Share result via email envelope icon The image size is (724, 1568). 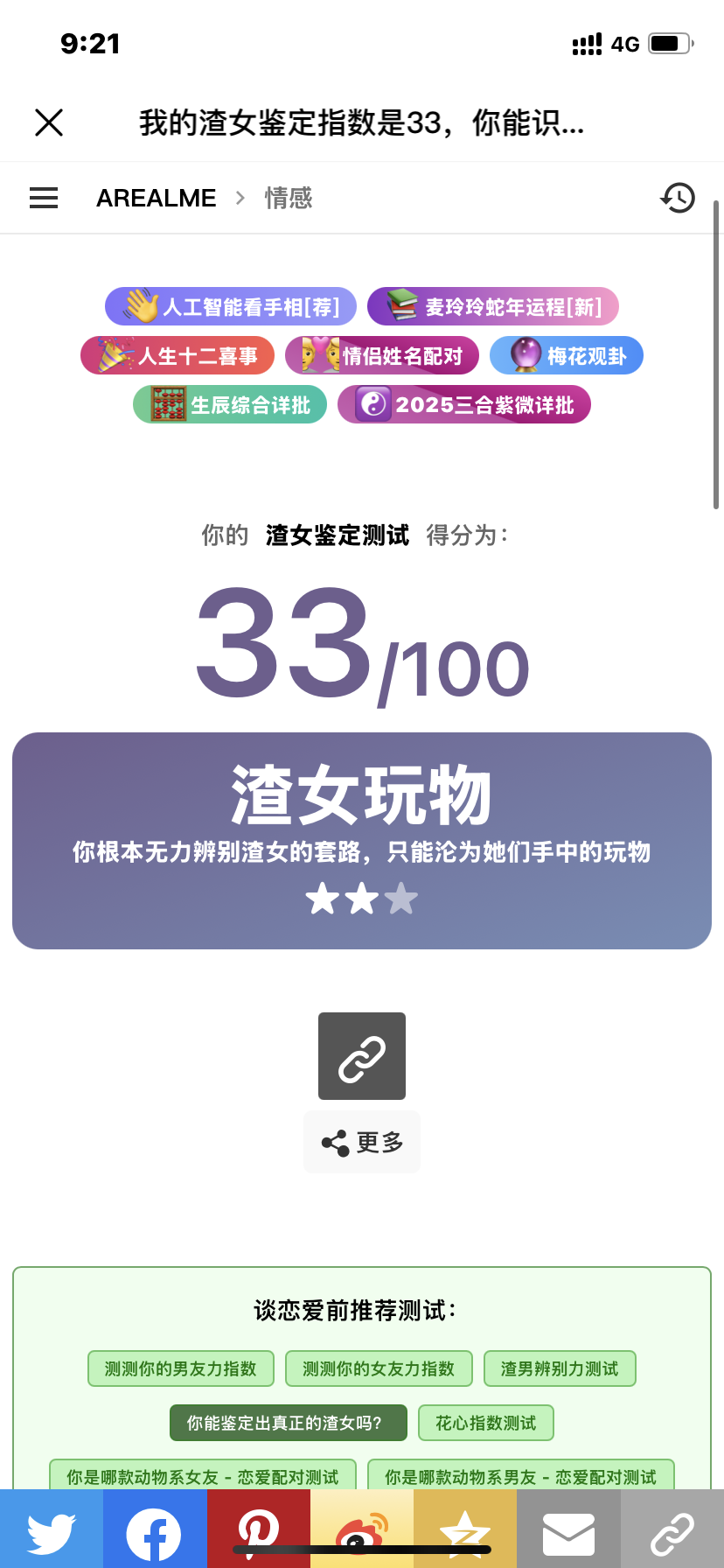point(568,1529)
